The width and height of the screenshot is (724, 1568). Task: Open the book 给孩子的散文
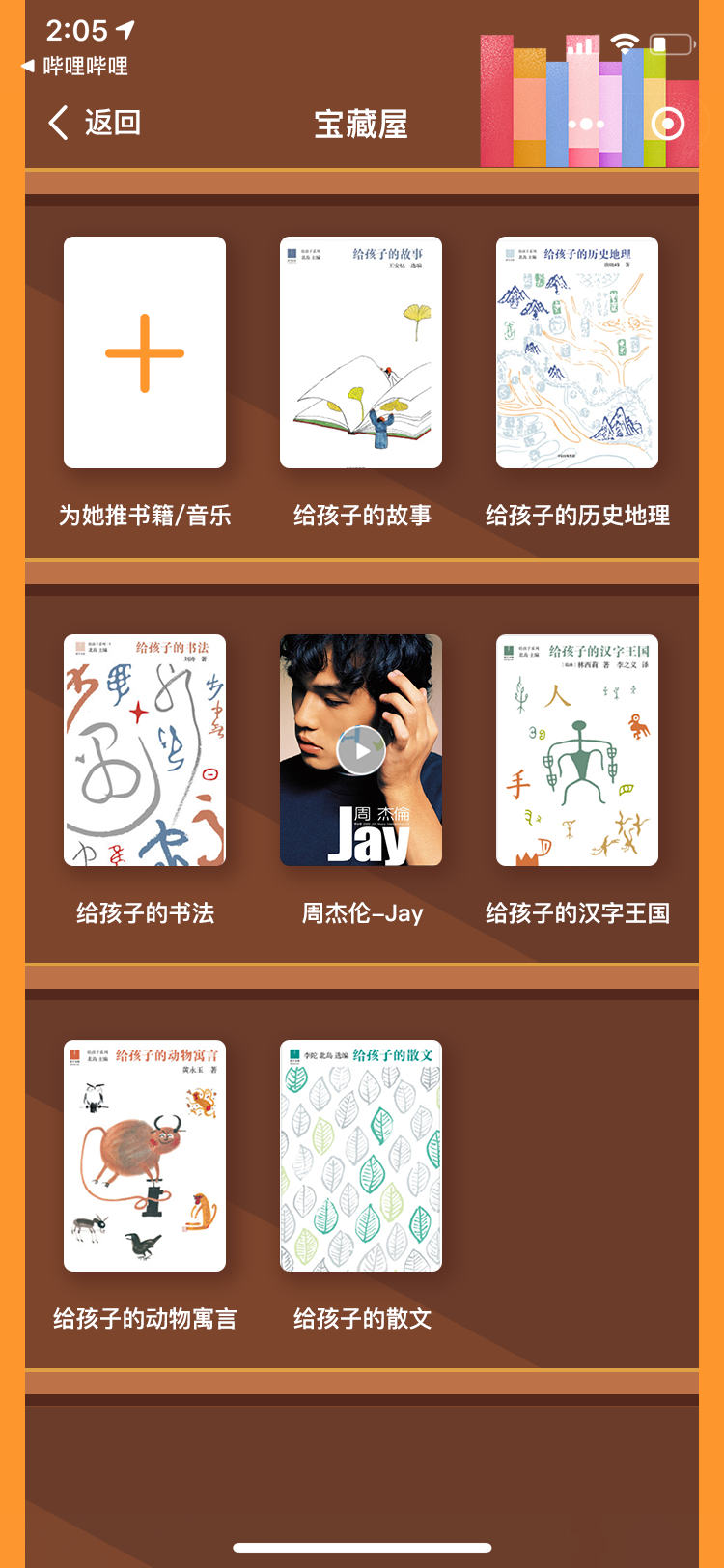click(x=361, y=1156)
